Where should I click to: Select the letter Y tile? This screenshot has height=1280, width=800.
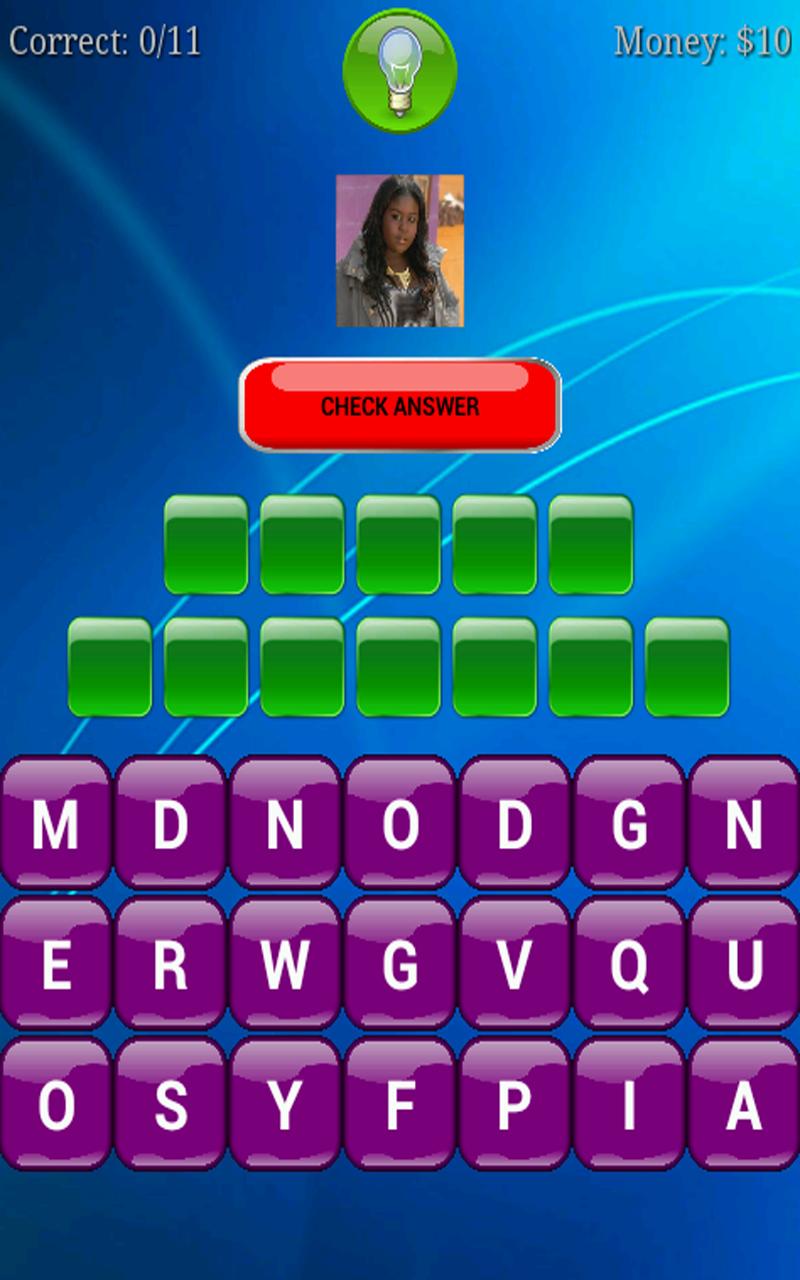coord(285,1104)
